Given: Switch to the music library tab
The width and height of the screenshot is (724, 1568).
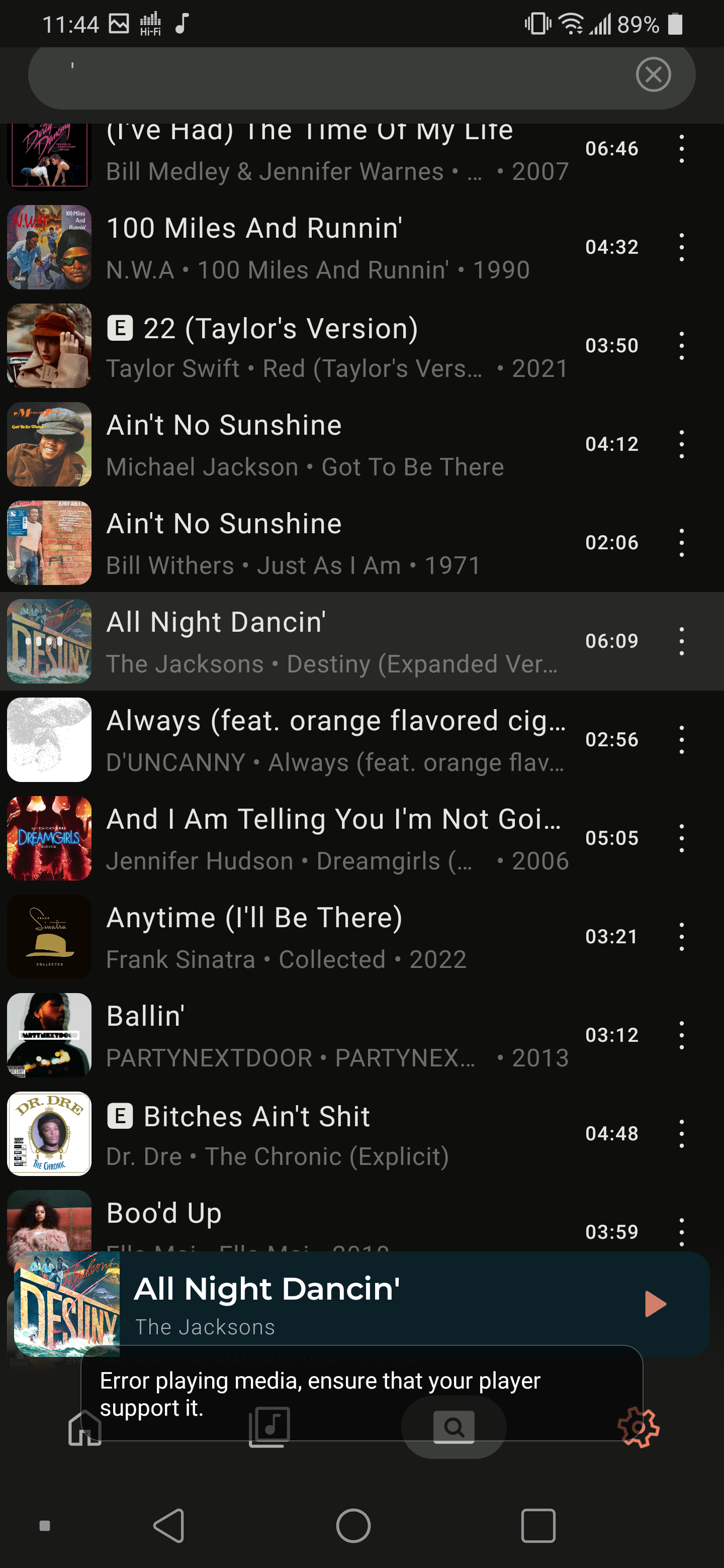Looking at the screenshot, I should coord(269,1427).
